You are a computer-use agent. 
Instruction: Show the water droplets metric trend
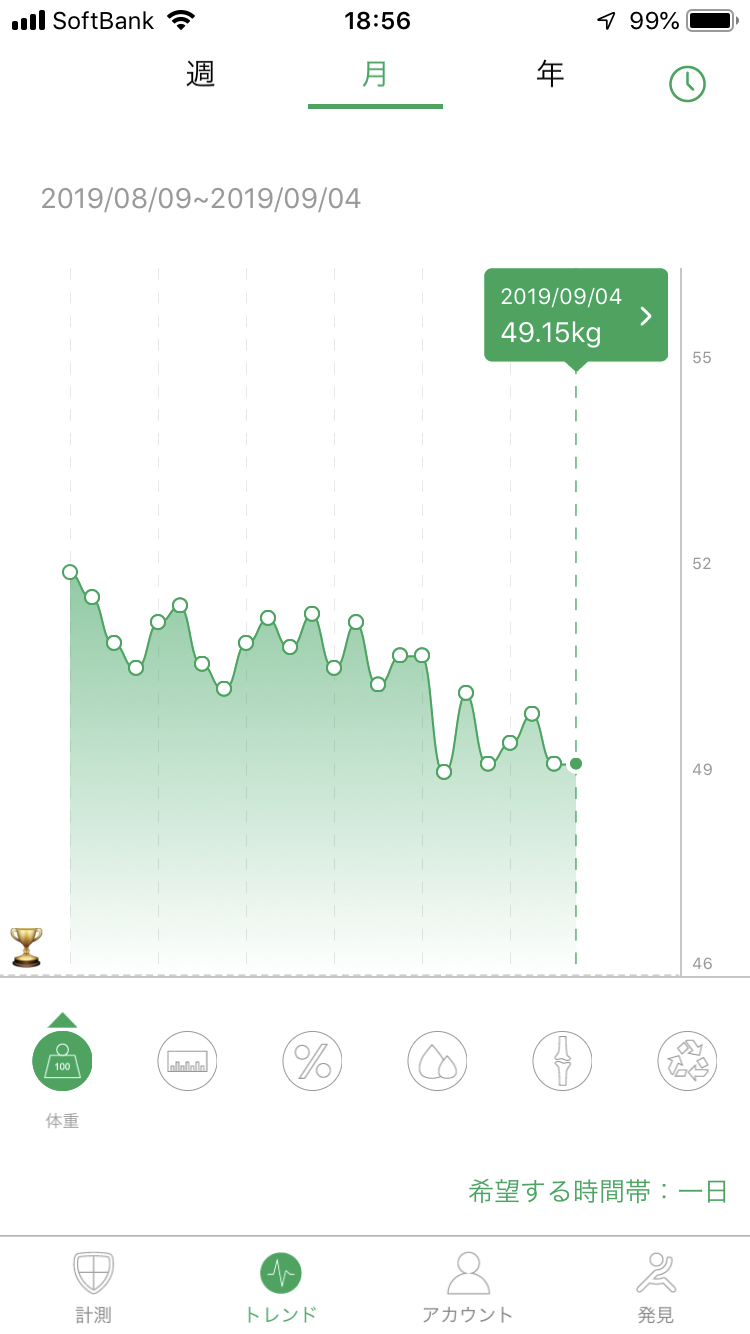[x=437, y=1061]
